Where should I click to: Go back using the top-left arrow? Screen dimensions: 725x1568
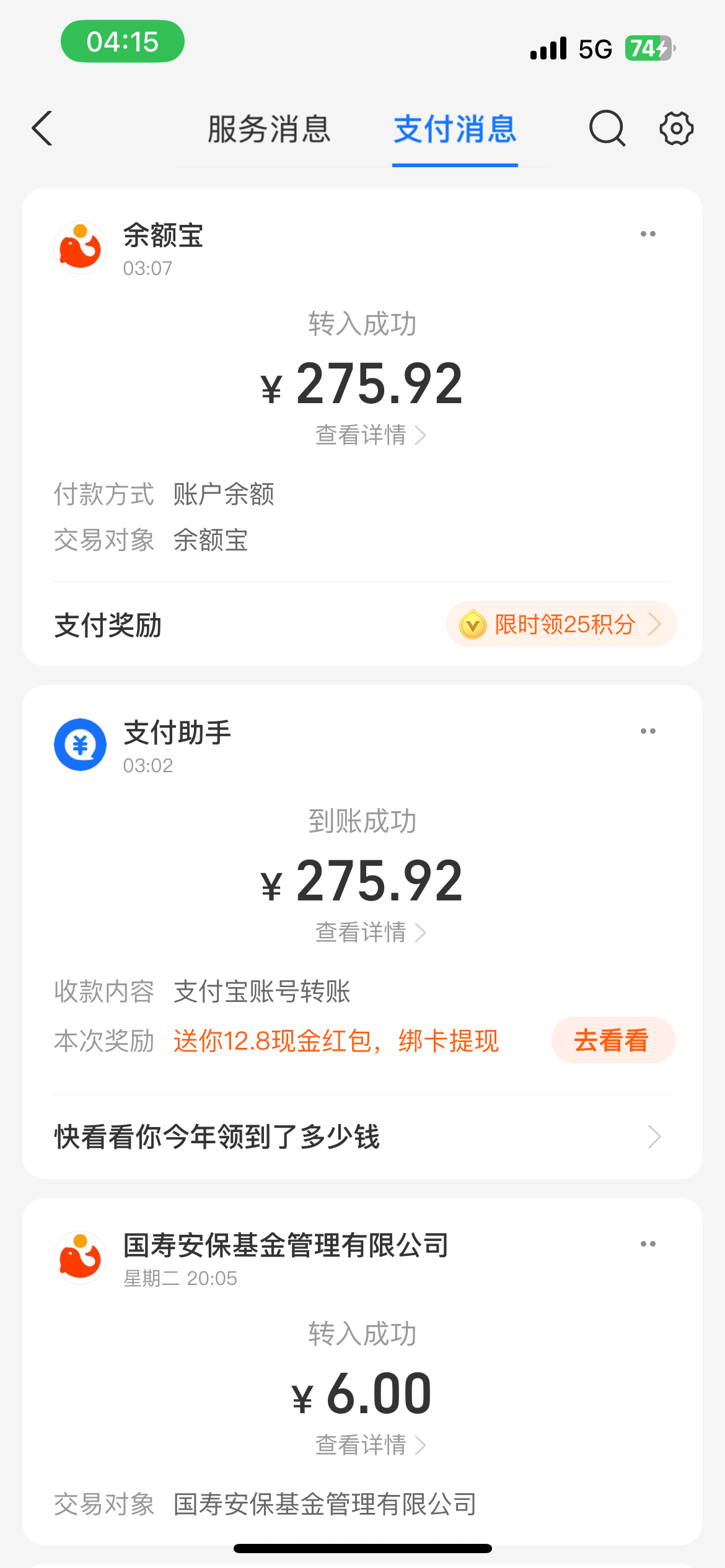pyautogui.click(x=42, y=129)
